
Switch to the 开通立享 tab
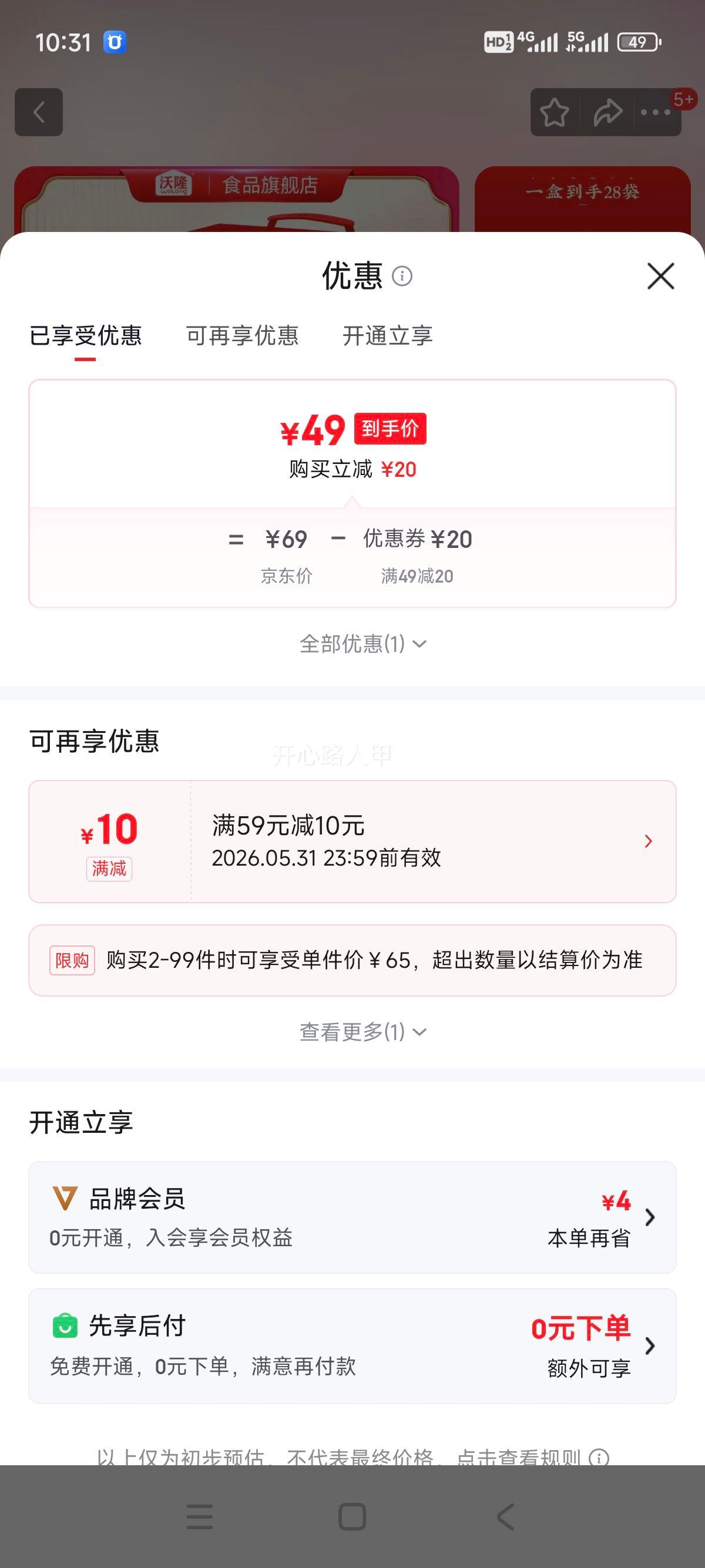(x=388, y=336)
